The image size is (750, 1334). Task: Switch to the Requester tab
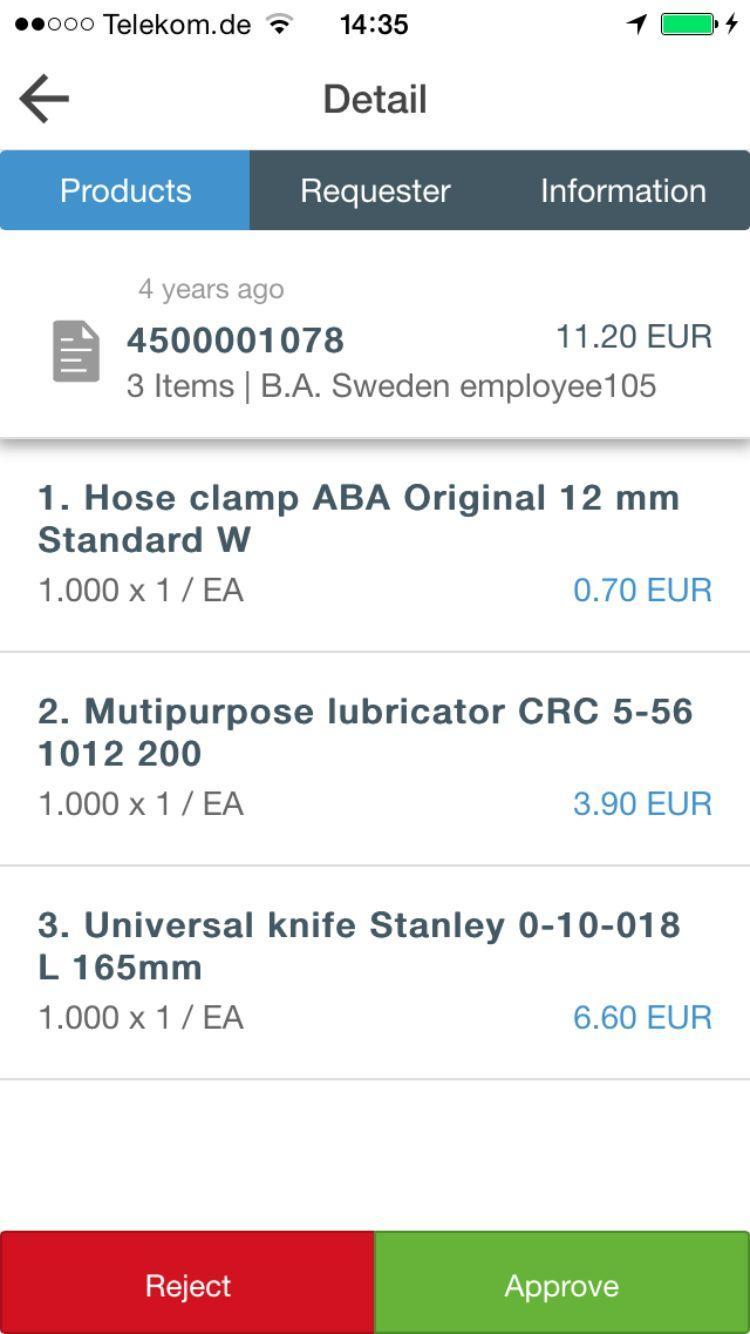375,190
